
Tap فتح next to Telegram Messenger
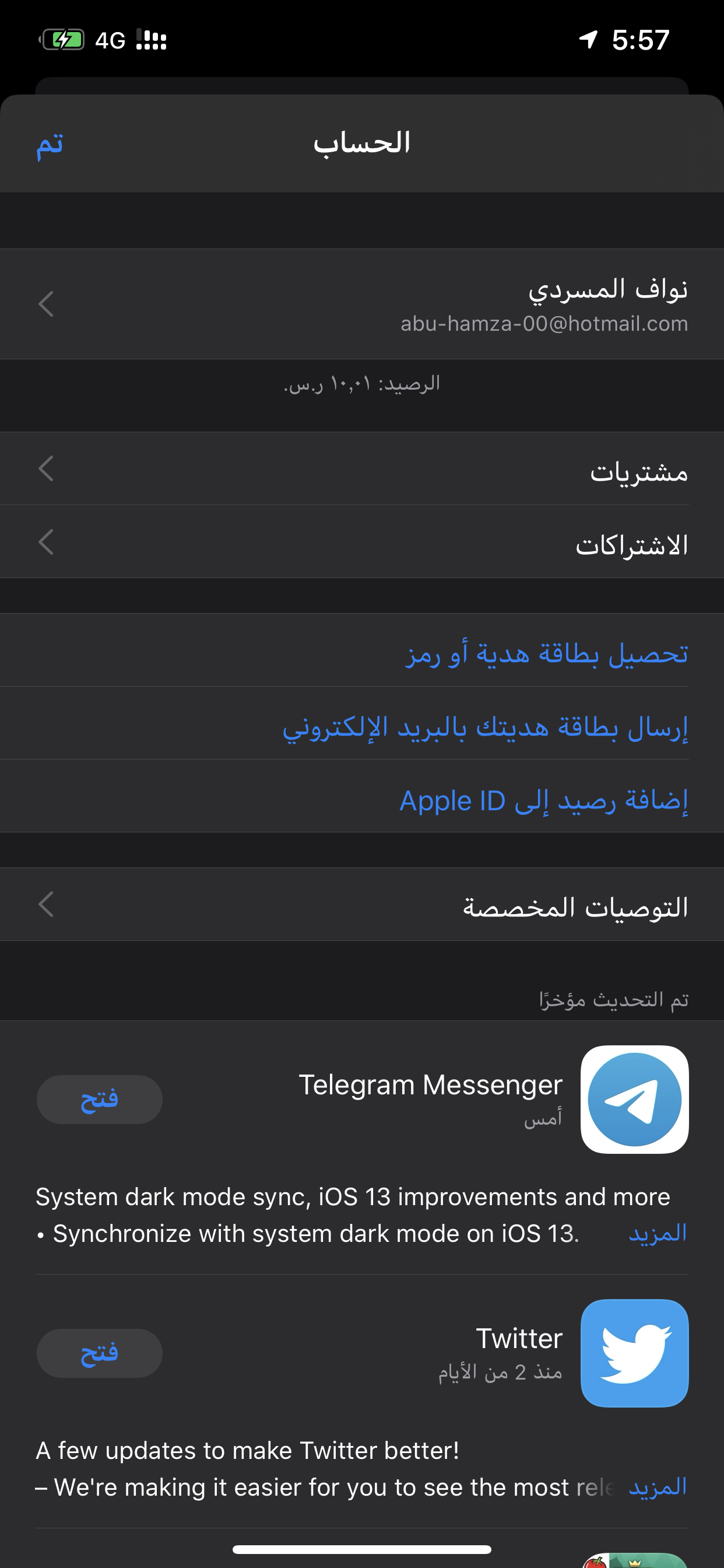tap(99, 1100)
